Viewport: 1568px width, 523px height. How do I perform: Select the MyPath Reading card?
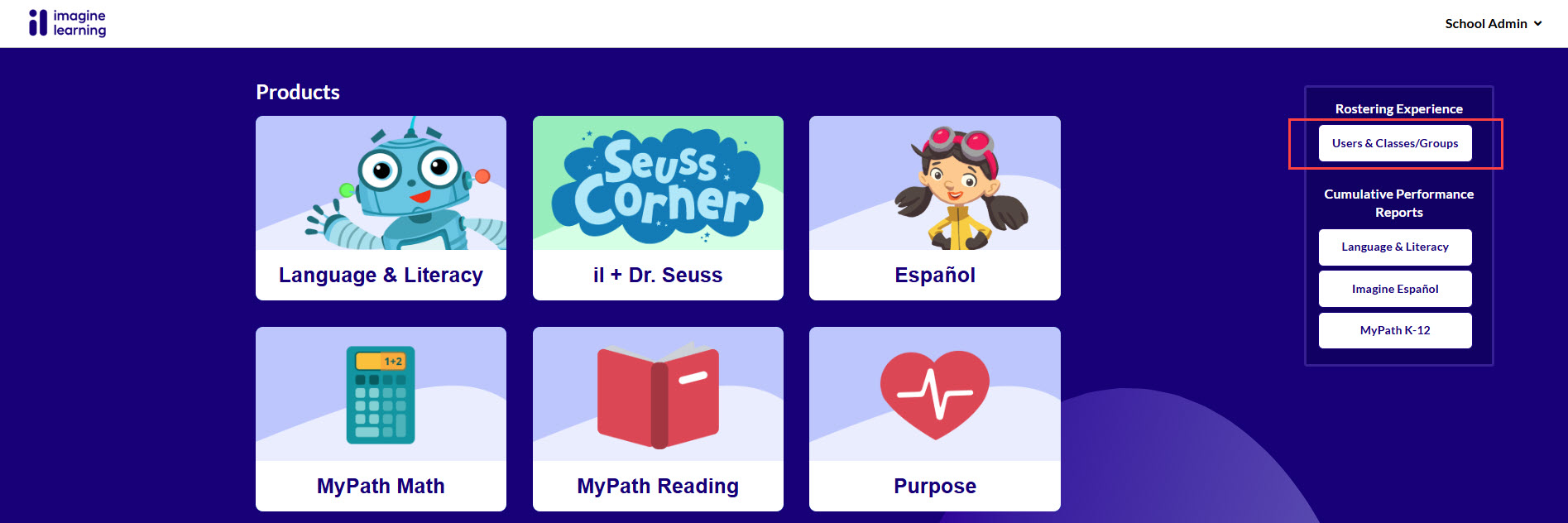pos(658,419)
